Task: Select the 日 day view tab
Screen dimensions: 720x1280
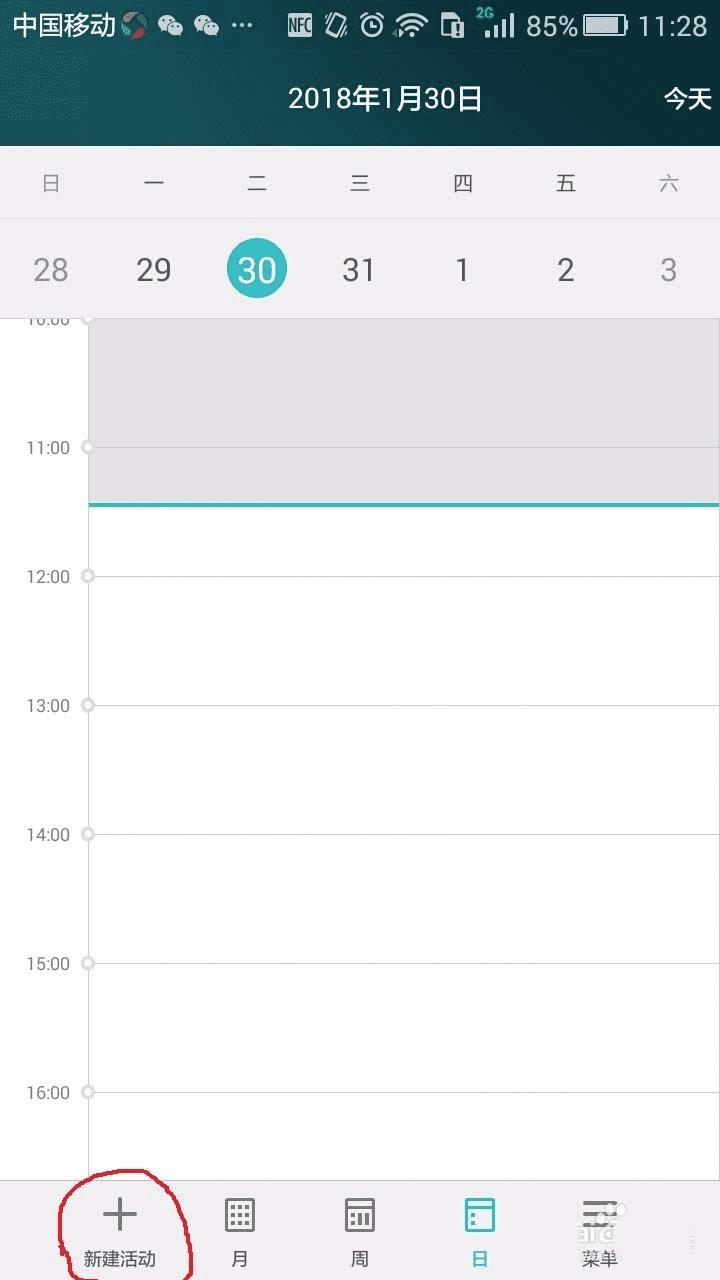Action: click(480, 1230)
